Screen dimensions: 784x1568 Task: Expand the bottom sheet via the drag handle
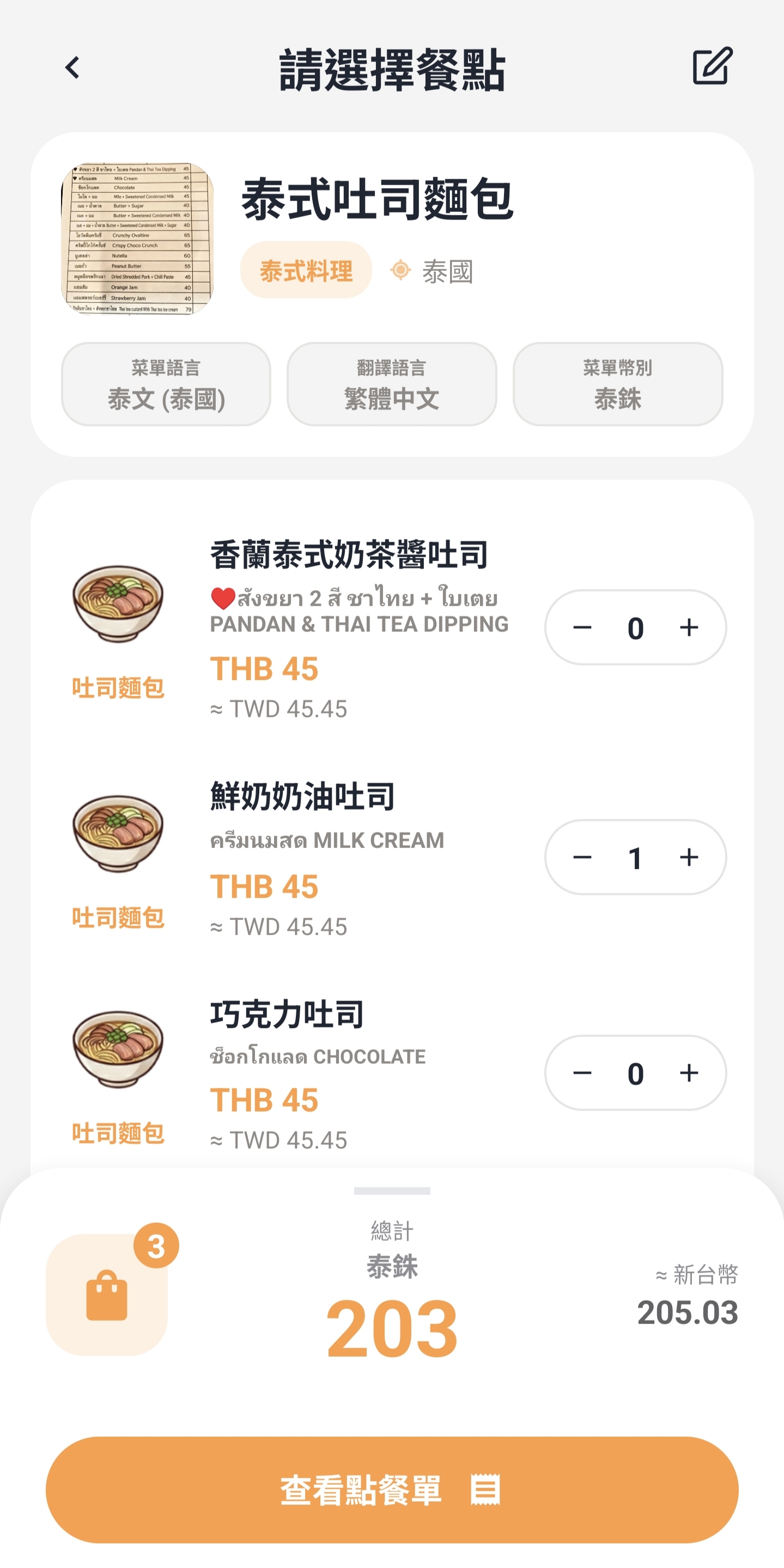click(392, 1191)
